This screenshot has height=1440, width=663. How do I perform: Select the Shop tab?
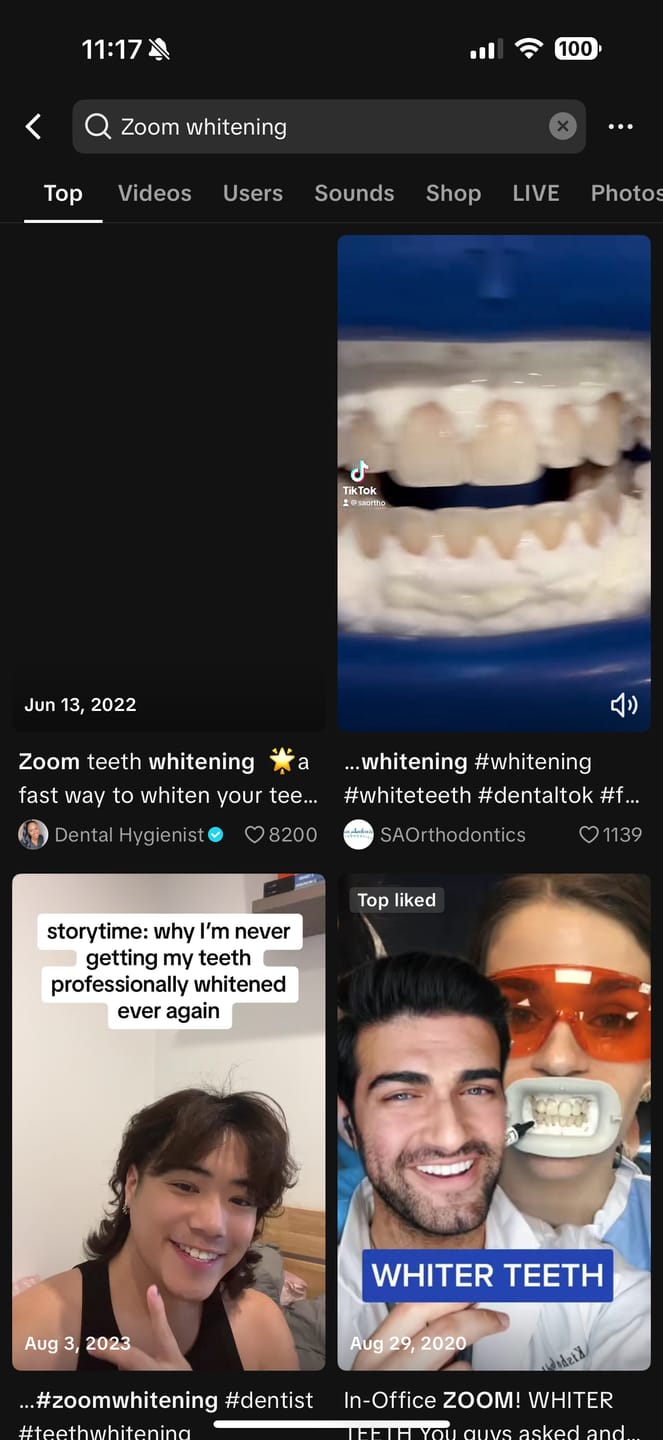[453, 193]
